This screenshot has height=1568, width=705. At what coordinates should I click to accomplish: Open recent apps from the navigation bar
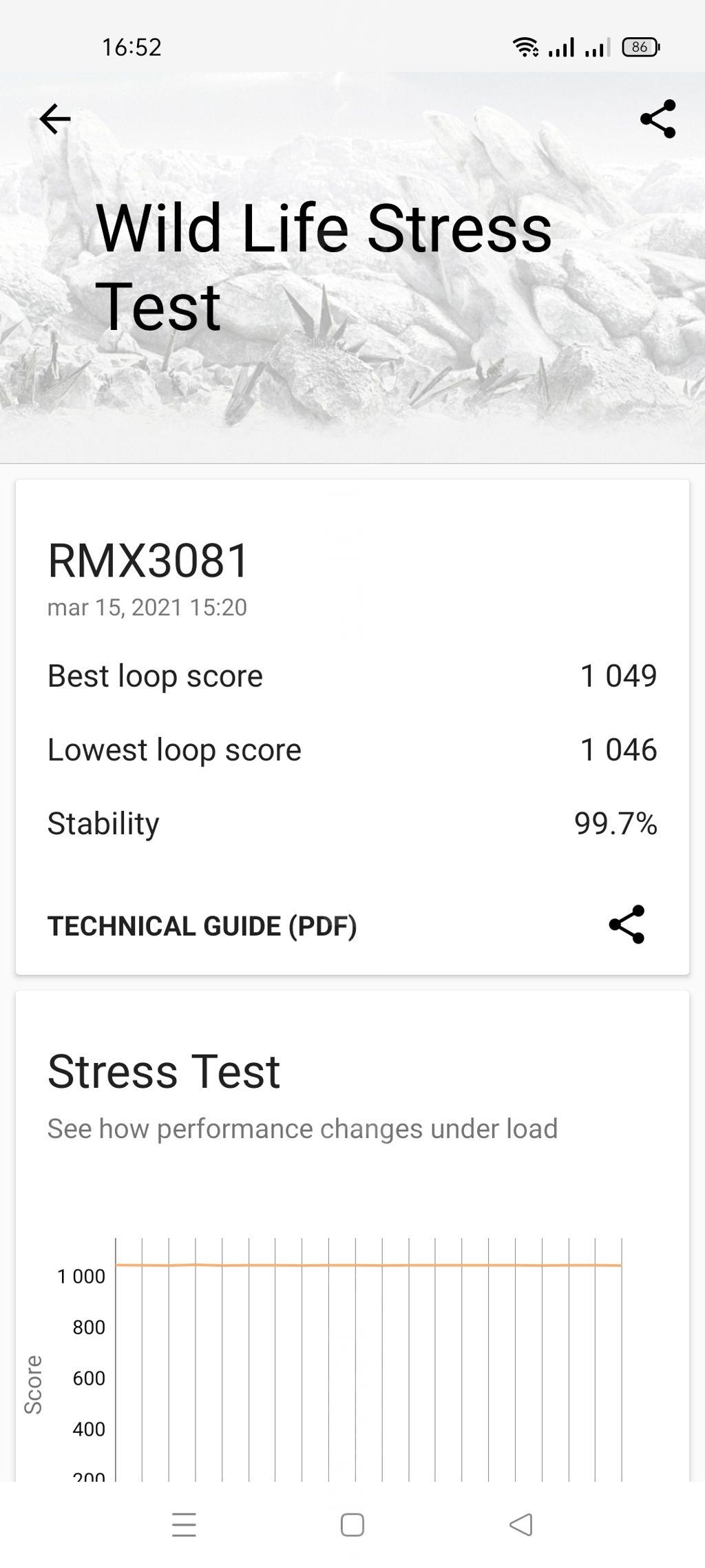pos(184,1525)
